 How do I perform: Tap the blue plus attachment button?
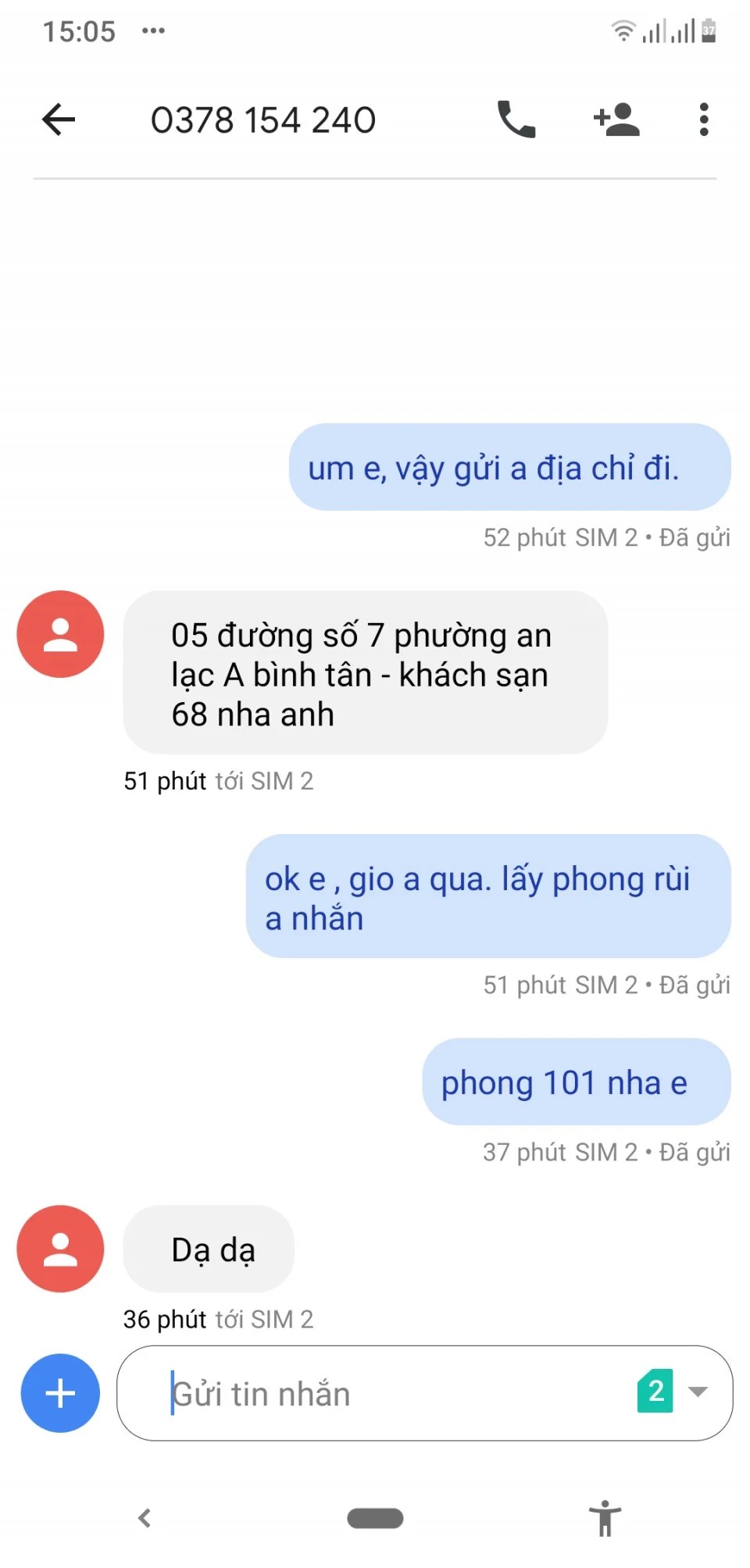[60, 1393]
